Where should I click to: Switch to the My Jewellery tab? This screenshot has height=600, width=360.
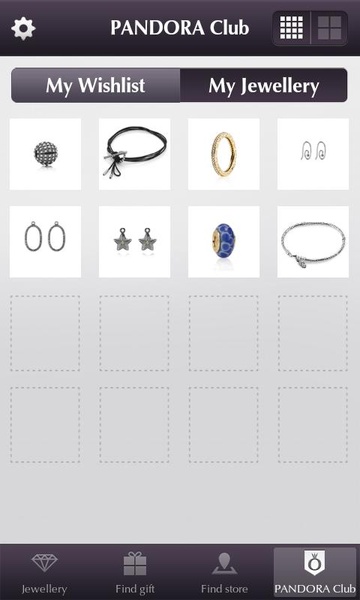[x=264, y=85]
